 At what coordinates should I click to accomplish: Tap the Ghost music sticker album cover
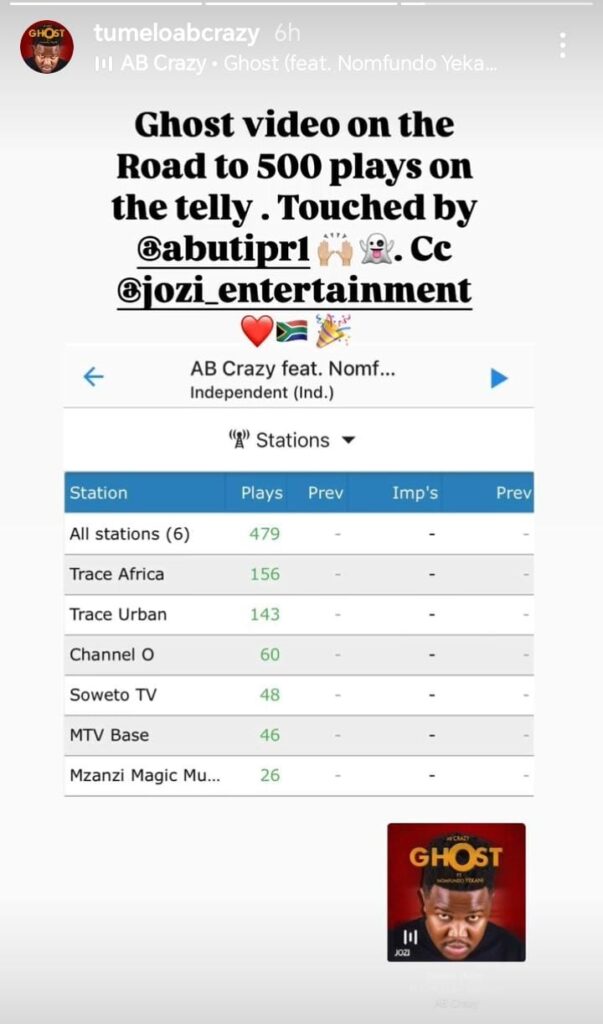(456, 892)
